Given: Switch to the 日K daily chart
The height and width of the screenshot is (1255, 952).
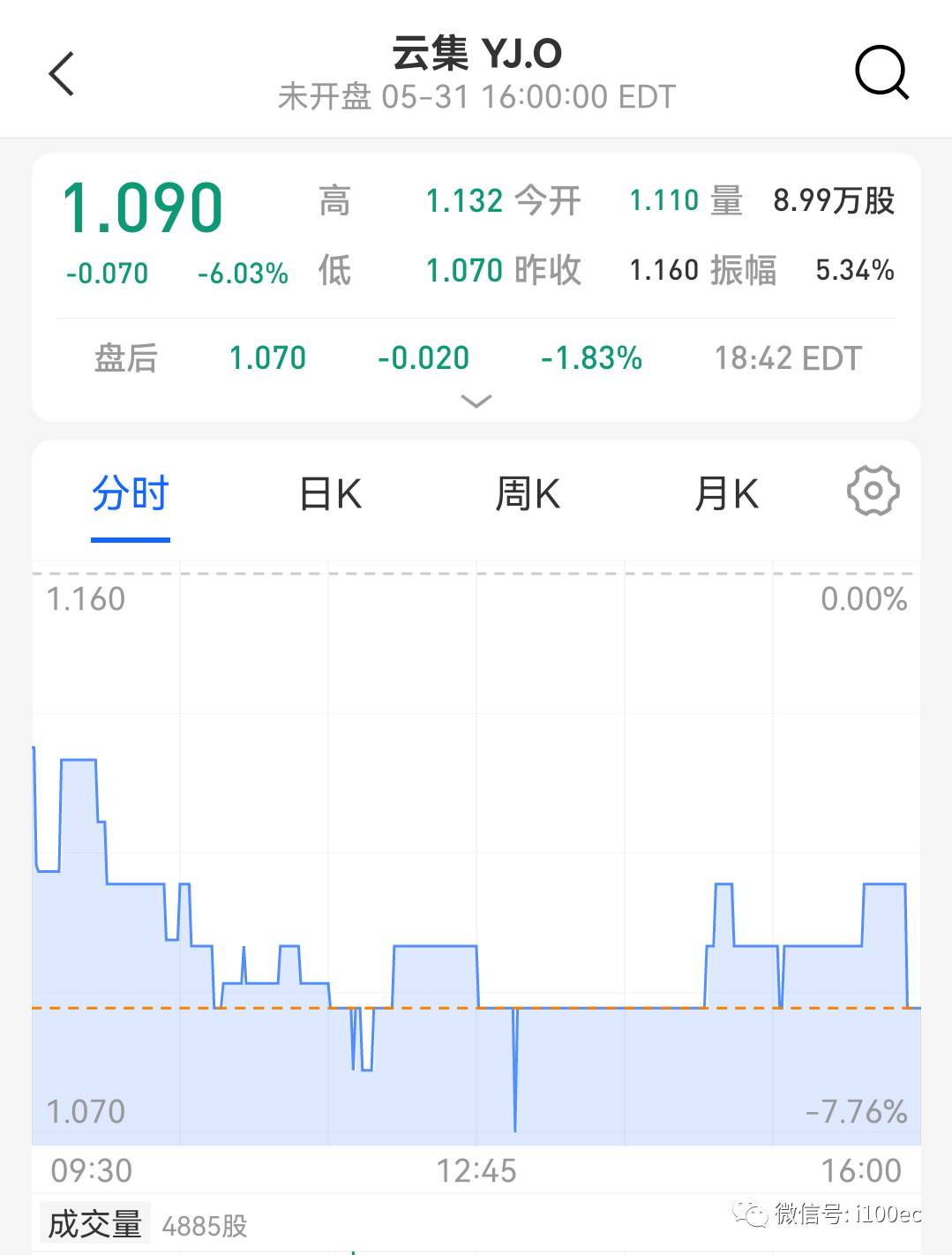Looking at the screenshot, I should click(331, 493).
